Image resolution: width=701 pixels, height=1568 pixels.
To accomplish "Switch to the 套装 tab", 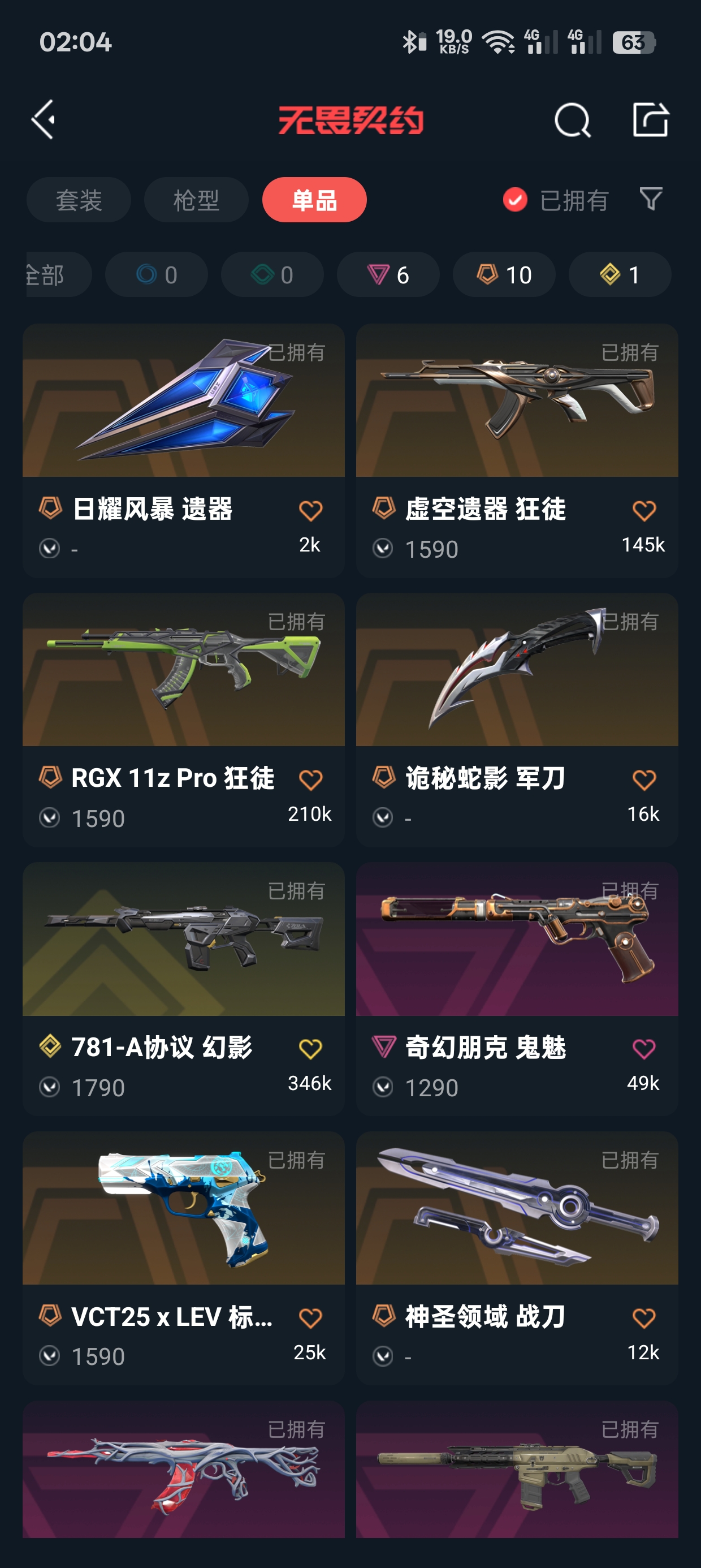I will 79,200.
